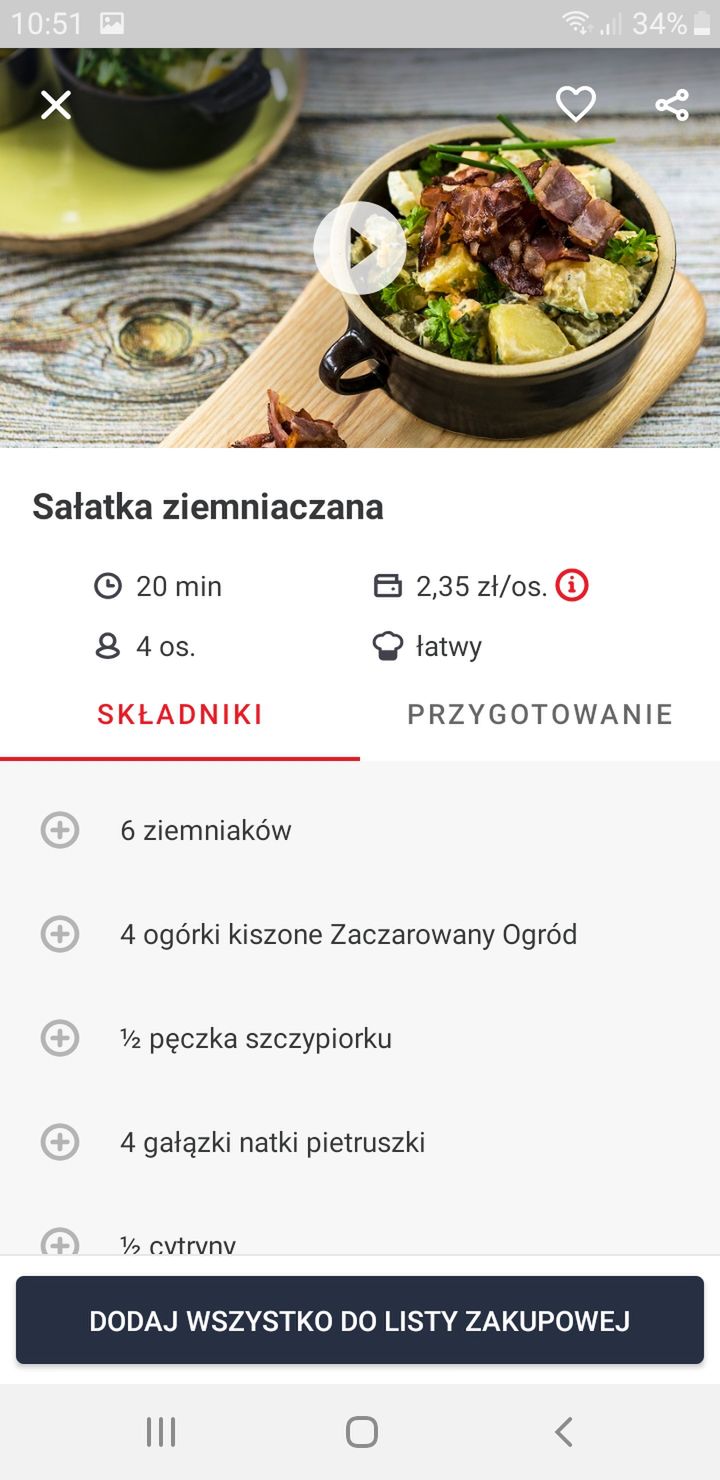This screenshot has height=1480, width=720.
Task: Add ogórki kiszone Zaczarowany Ogród to list
Action: [60, 934]
